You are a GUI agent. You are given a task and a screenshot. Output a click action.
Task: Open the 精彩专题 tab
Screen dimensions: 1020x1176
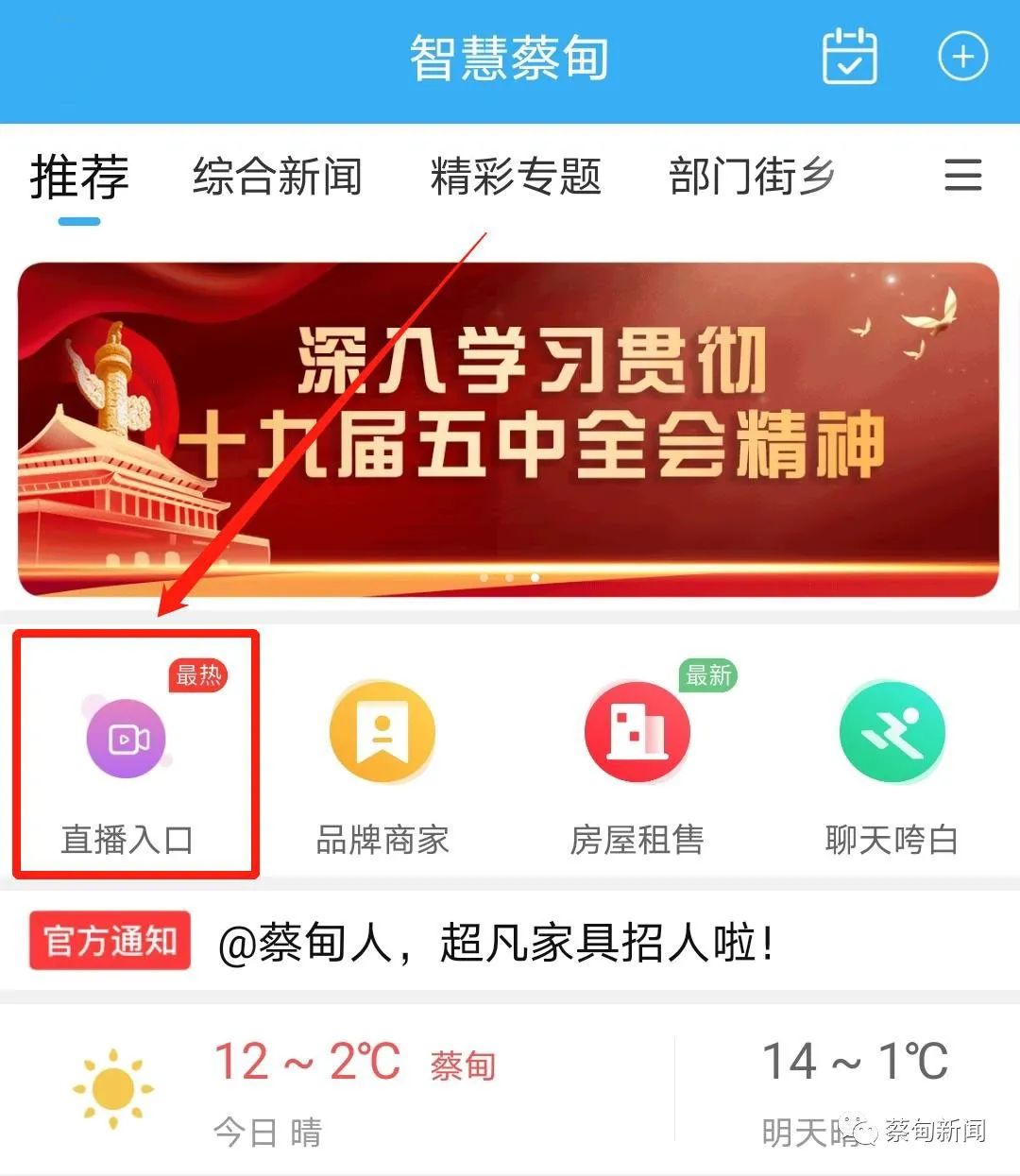[516, 177]
